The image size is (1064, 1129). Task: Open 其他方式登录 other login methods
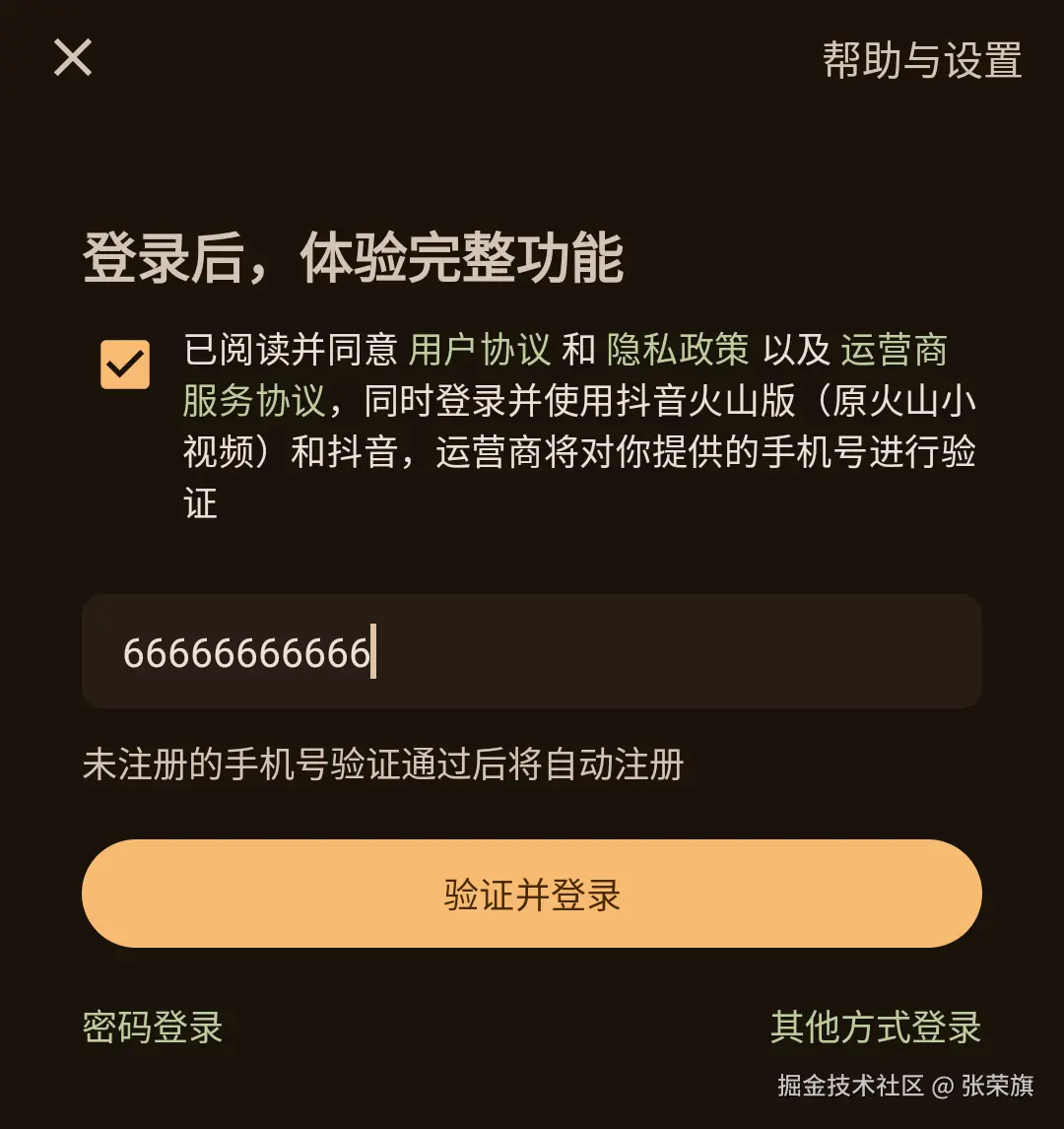[876, 1028]
